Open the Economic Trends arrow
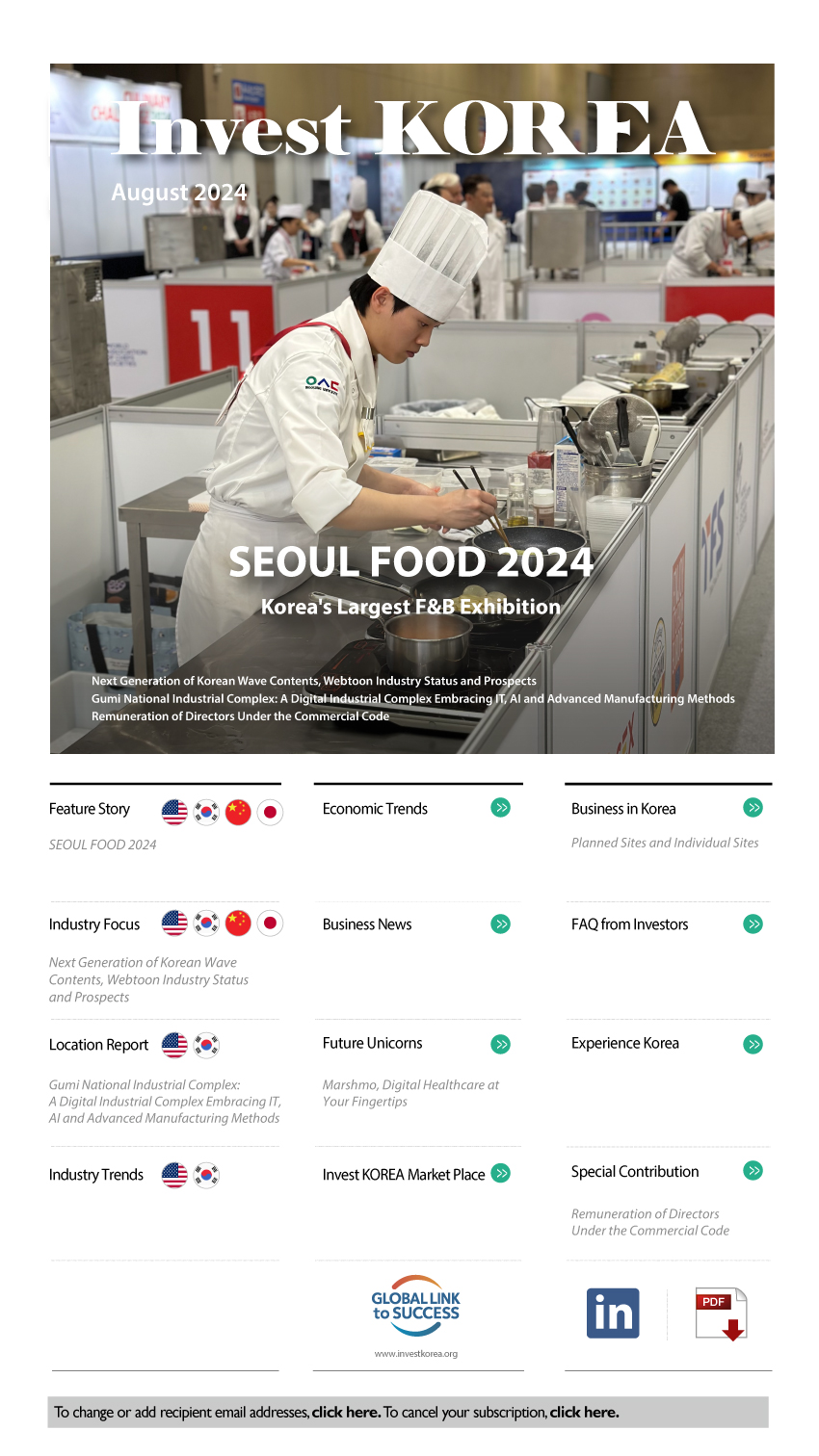819x1456 pixels. coord(500,808)
